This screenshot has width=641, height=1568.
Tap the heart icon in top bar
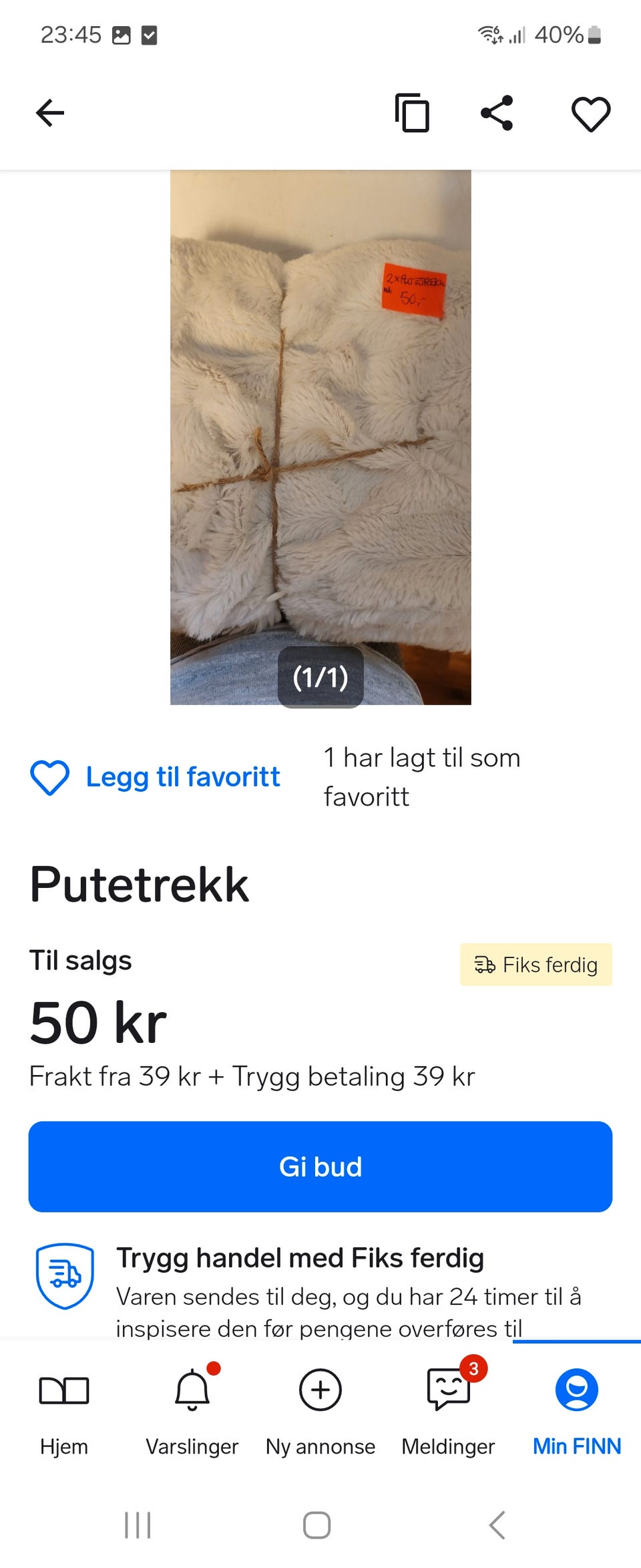pos(591,114)
